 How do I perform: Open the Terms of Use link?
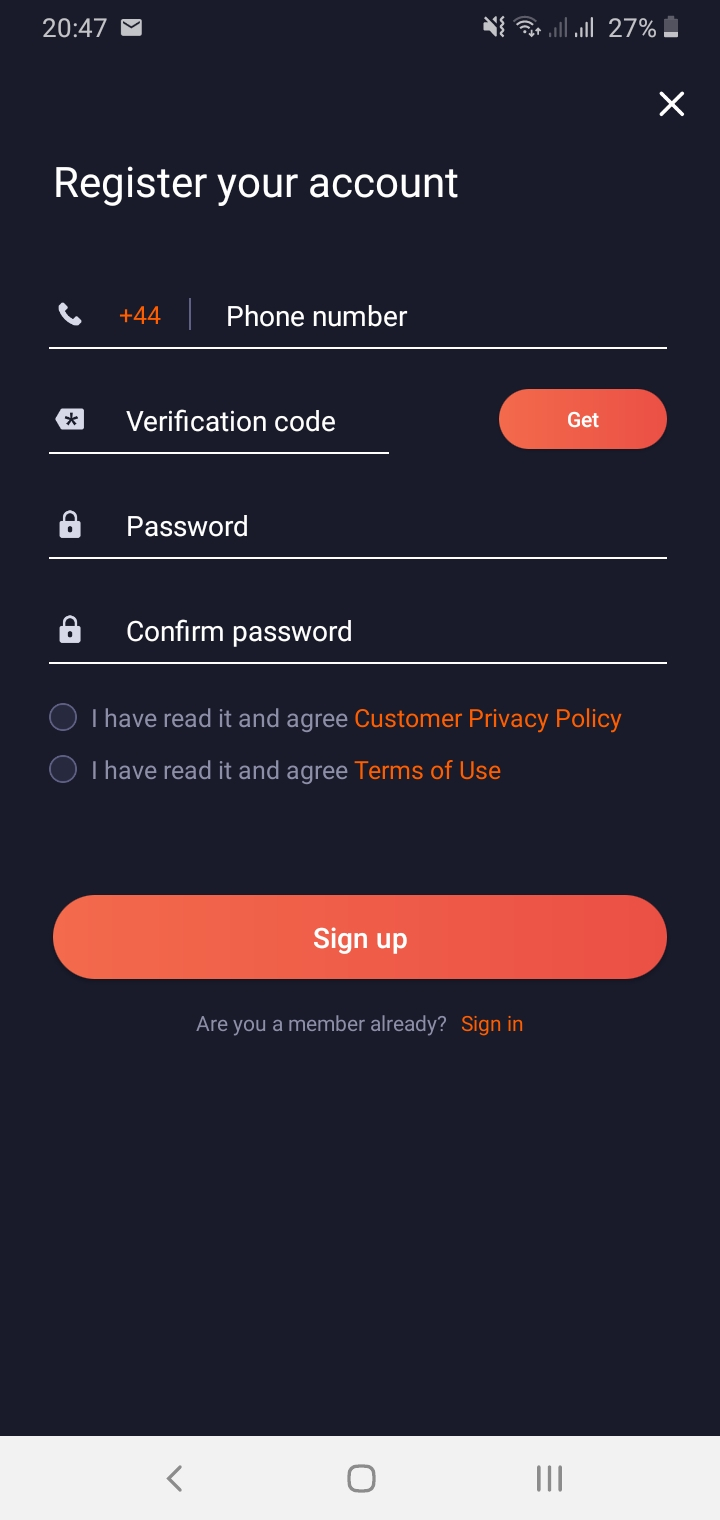pos(427,771)
